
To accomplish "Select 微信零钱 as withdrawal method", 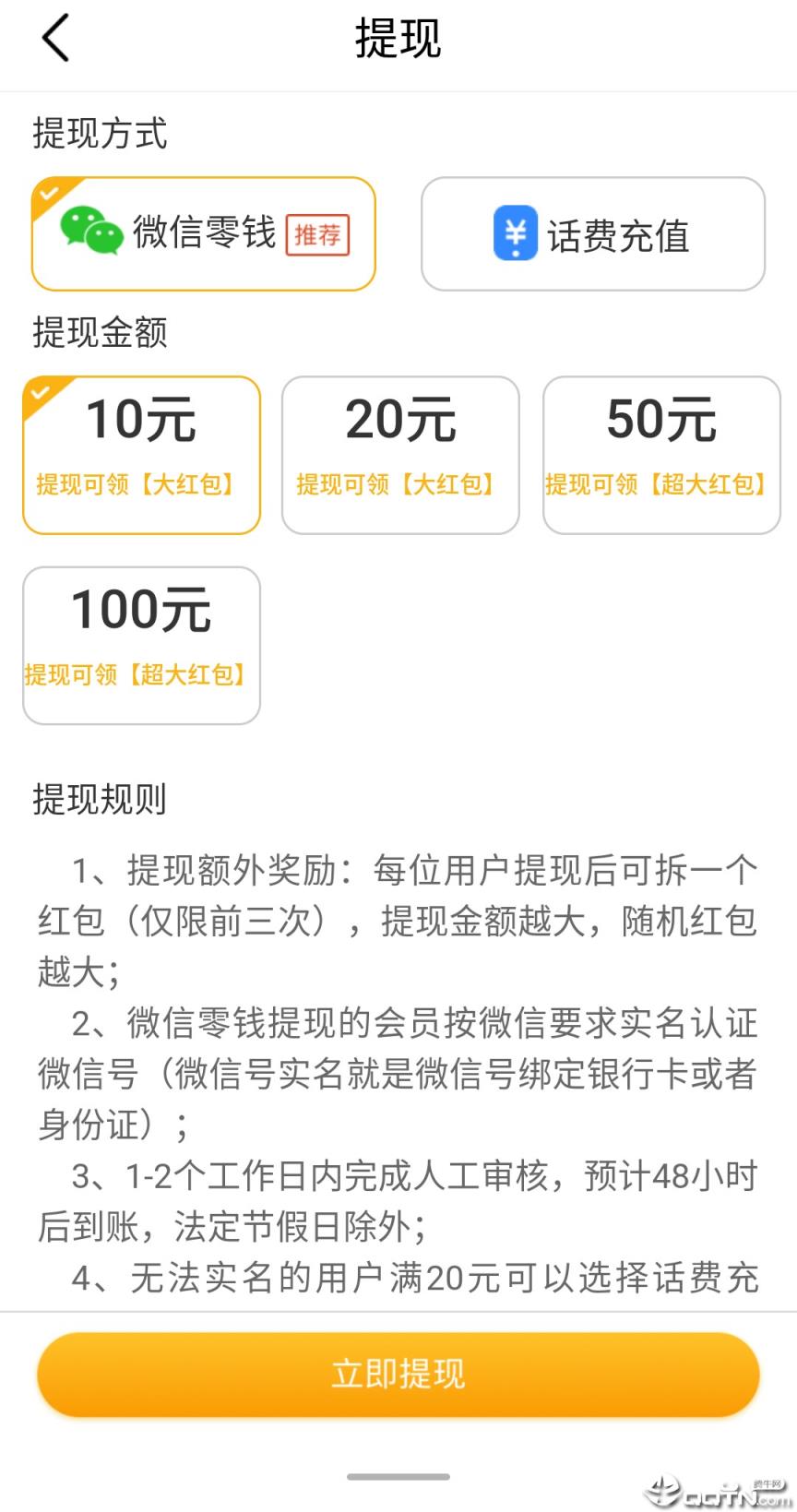I will (203, 233).
